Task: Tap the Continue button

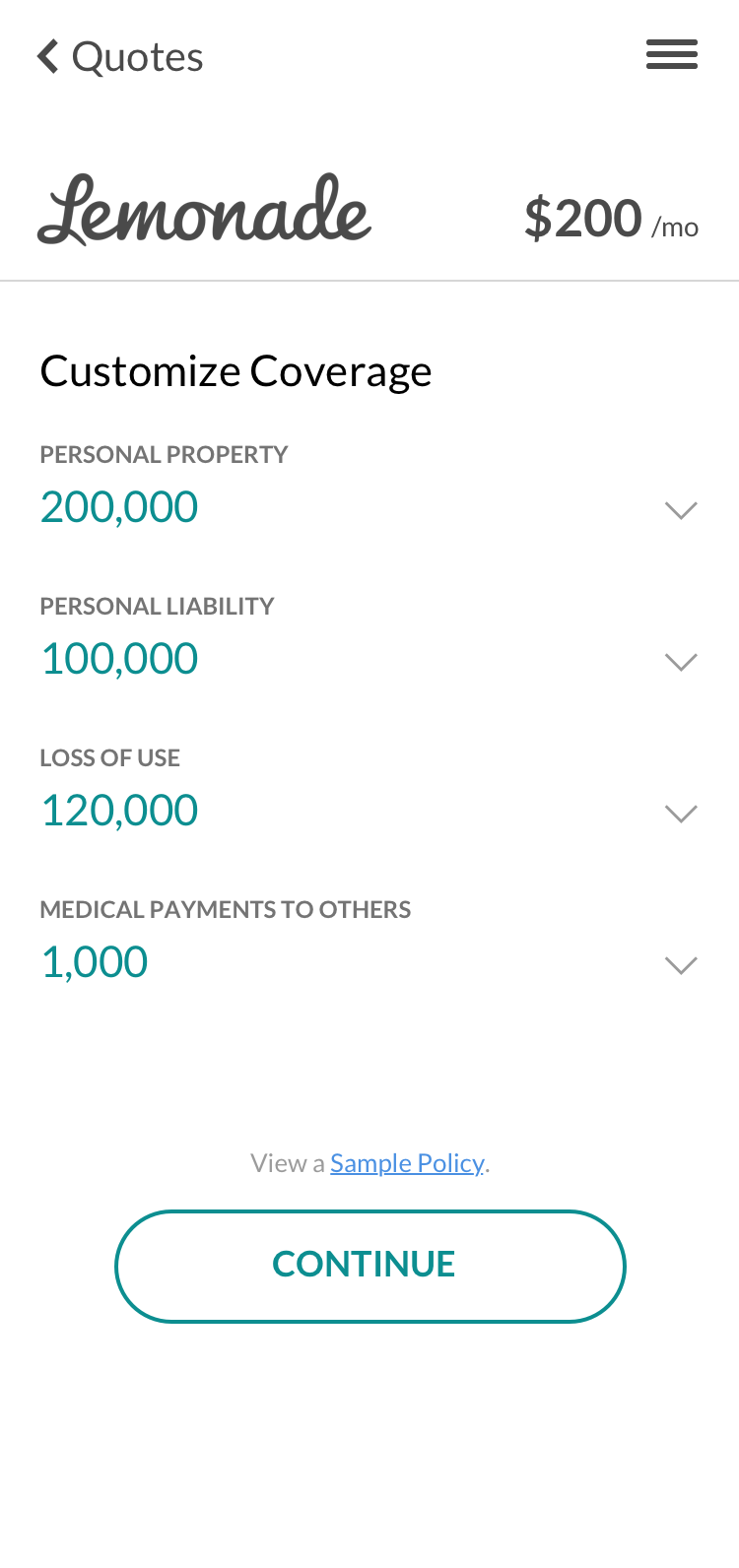Action: click(370, 1266)
